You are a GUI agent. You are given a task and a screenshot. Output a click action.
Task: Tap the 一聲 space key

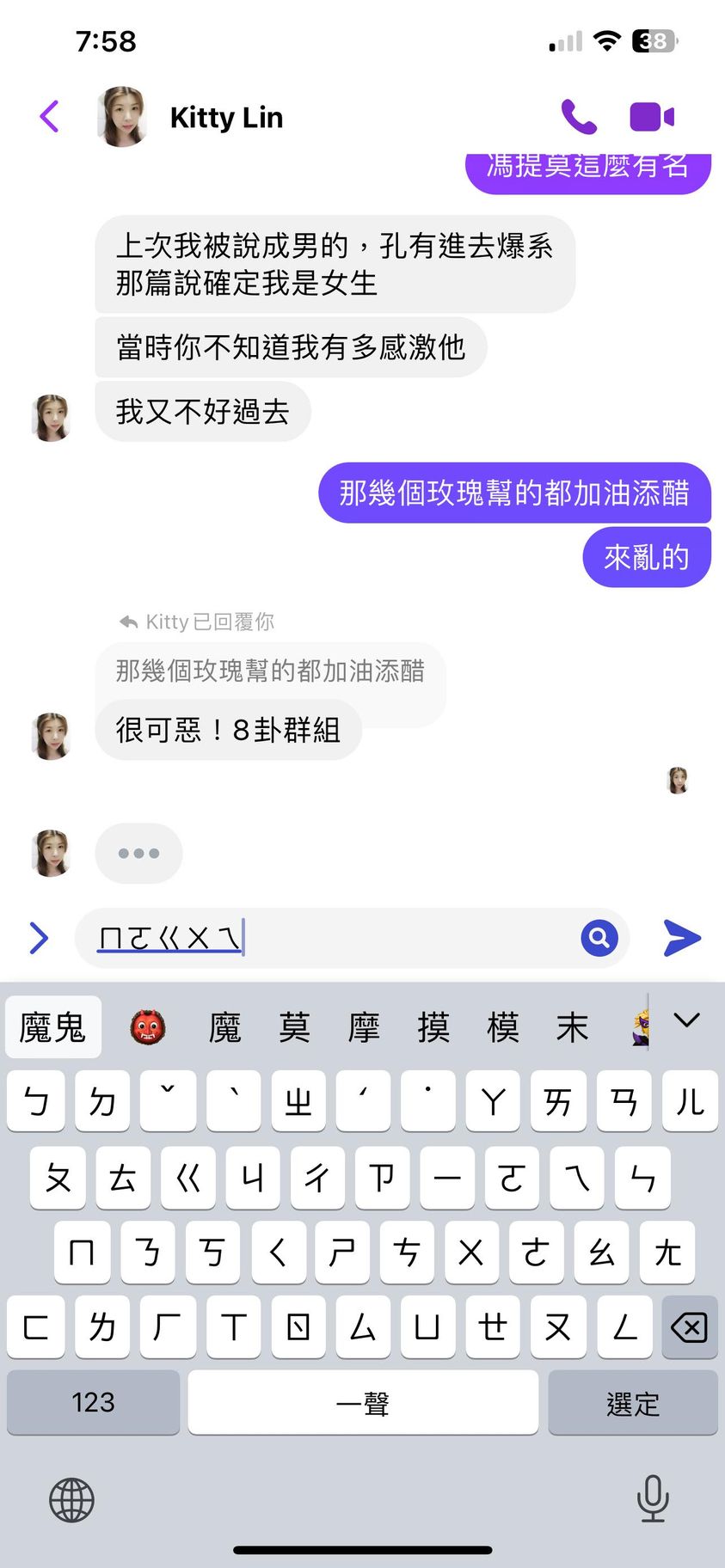pos(363,1402)
